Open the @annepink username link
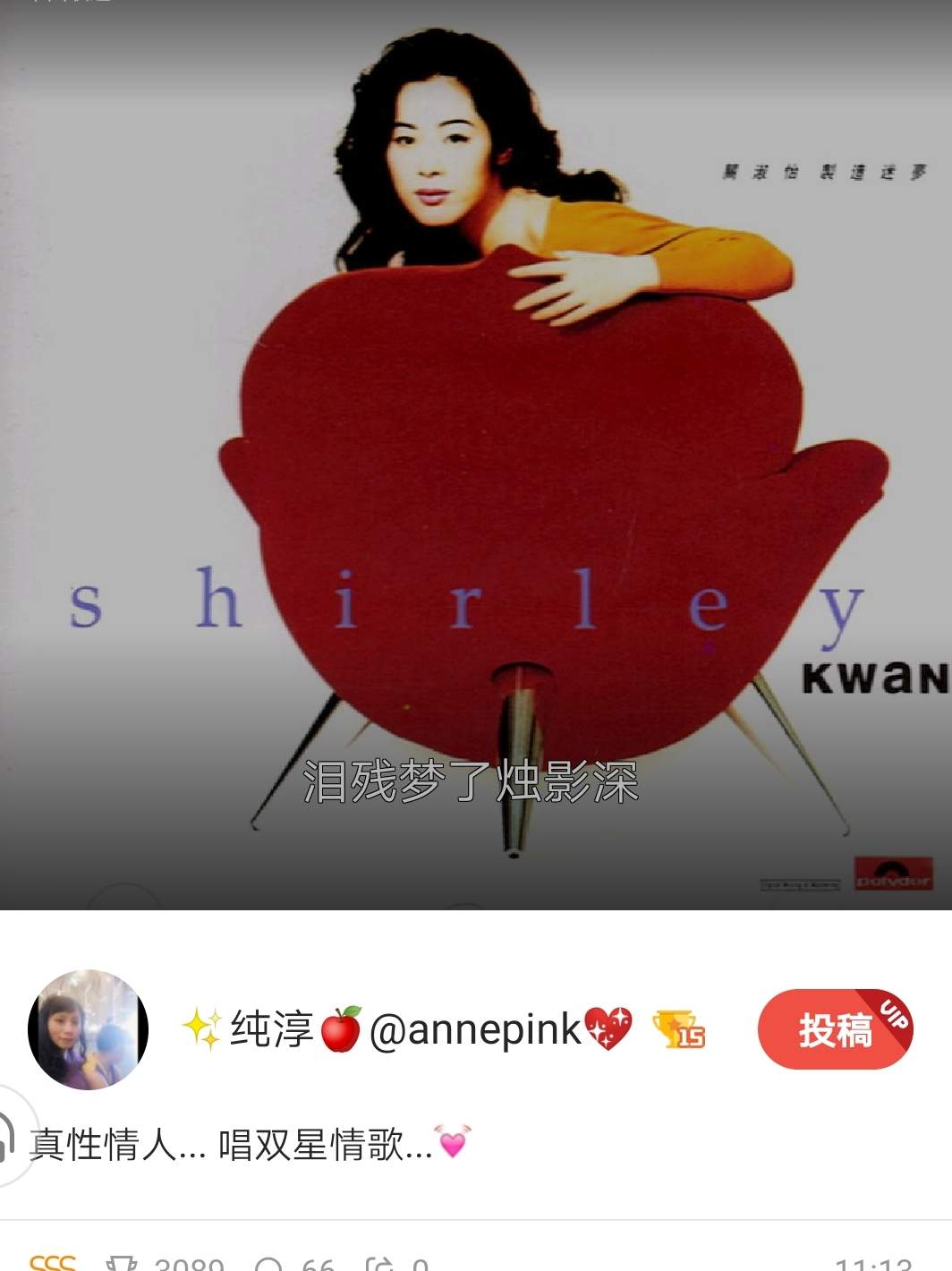Screen dimensions: 952x1271 480,1031
